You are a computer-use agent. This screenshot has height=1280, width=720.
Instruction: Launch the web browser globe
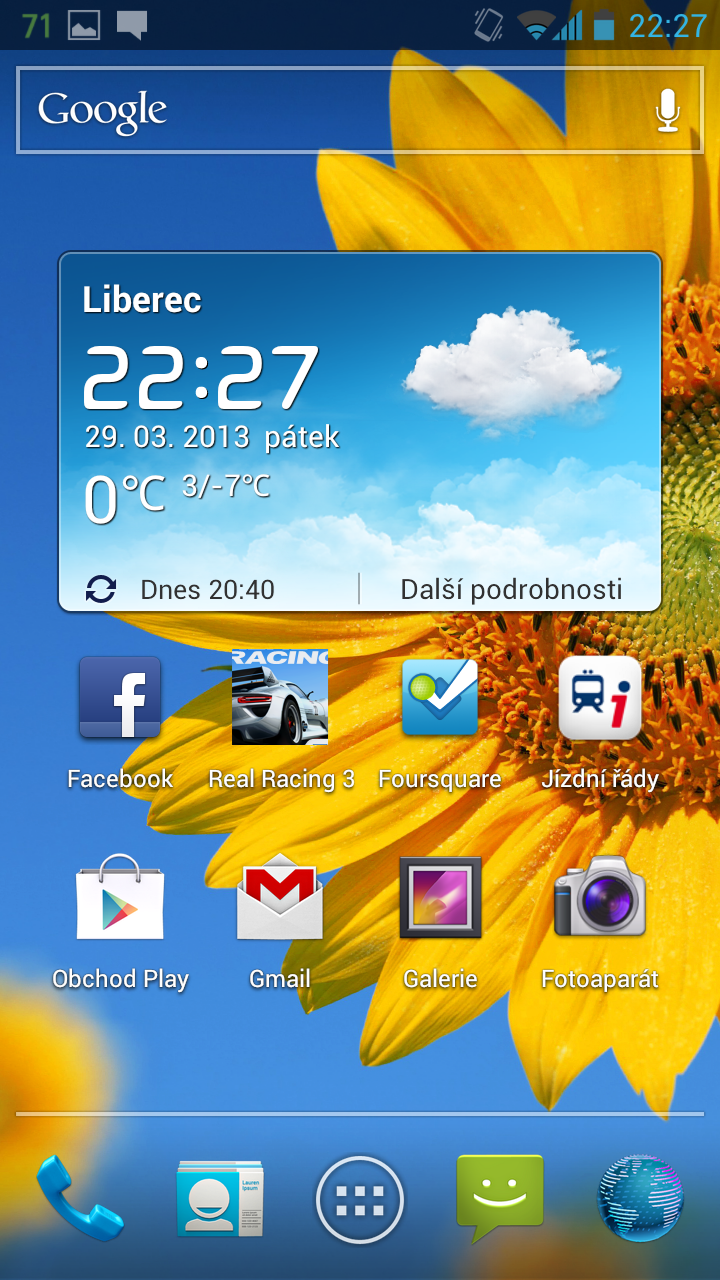pyautogui.click(x=640, y=1198)
